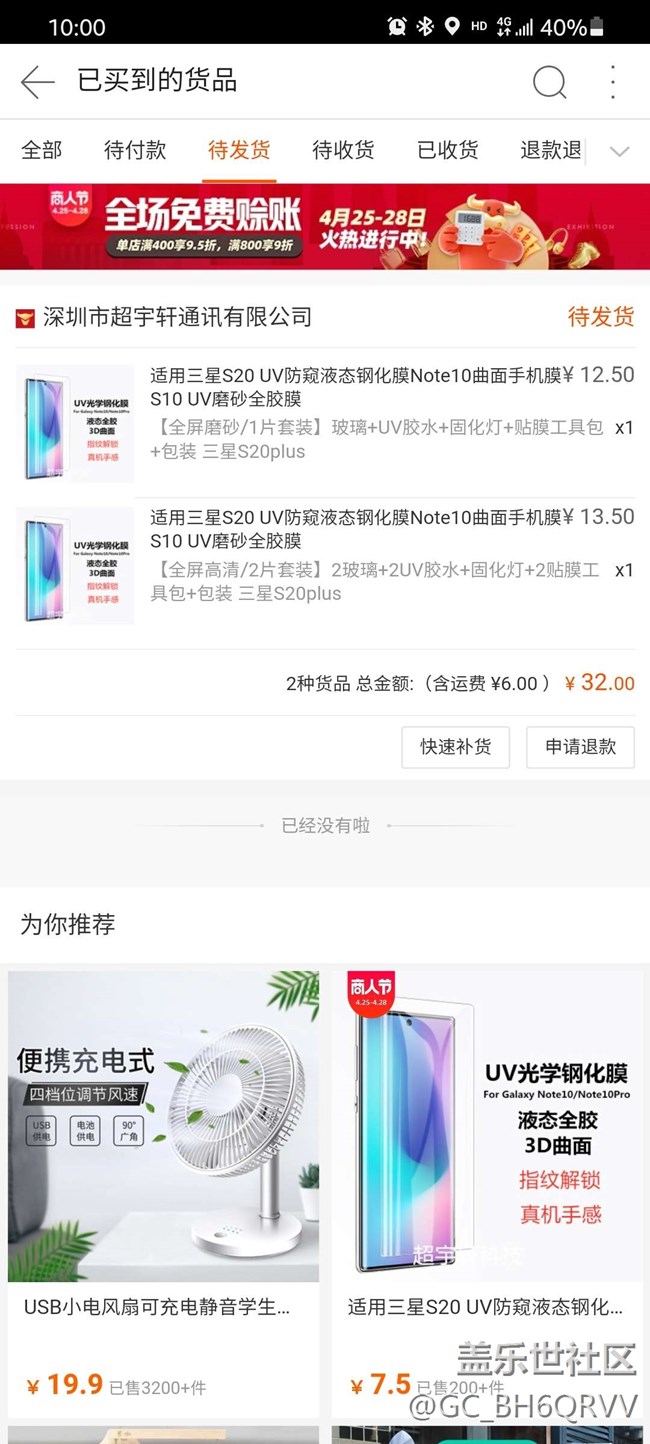Tap 申请退款 to request a refund
This screenshot has width=650, height=1444.
[580, 747]
